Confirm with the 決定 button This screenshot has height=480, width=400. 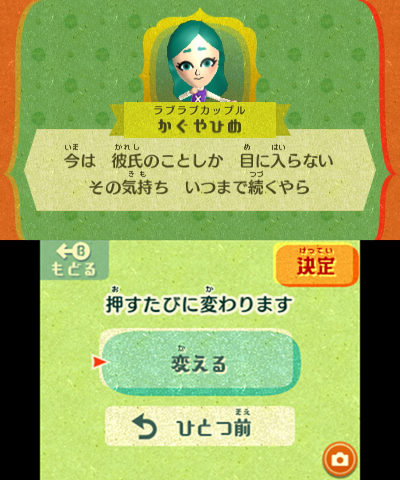(x=316, y=265)
